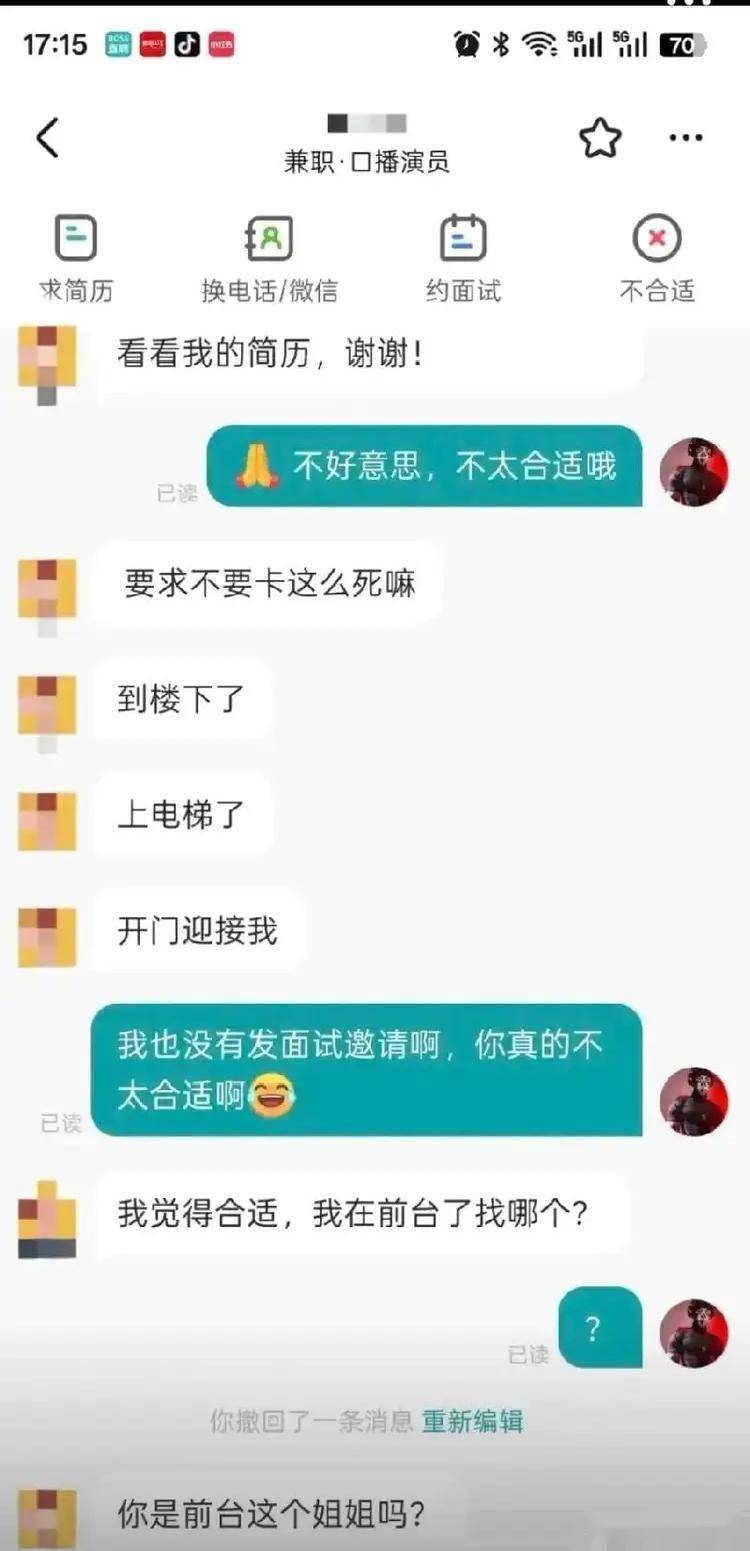Go back using the top-left arrow
Viewport: 750px width, 1551px height.
pos(47,138)
